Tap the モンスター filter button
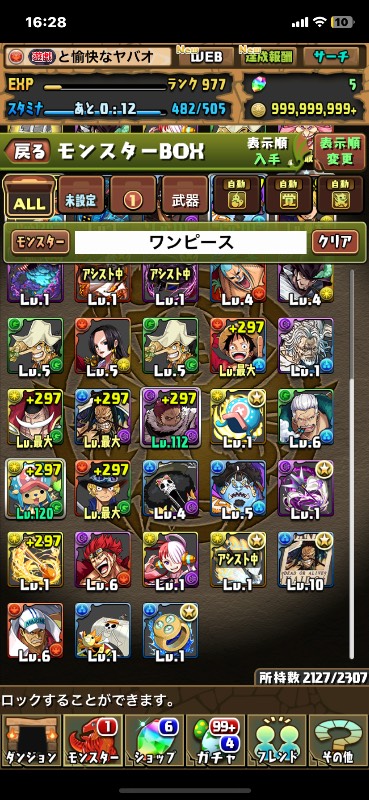The width and height of the screenshot is (369, 800). point(41,242)
